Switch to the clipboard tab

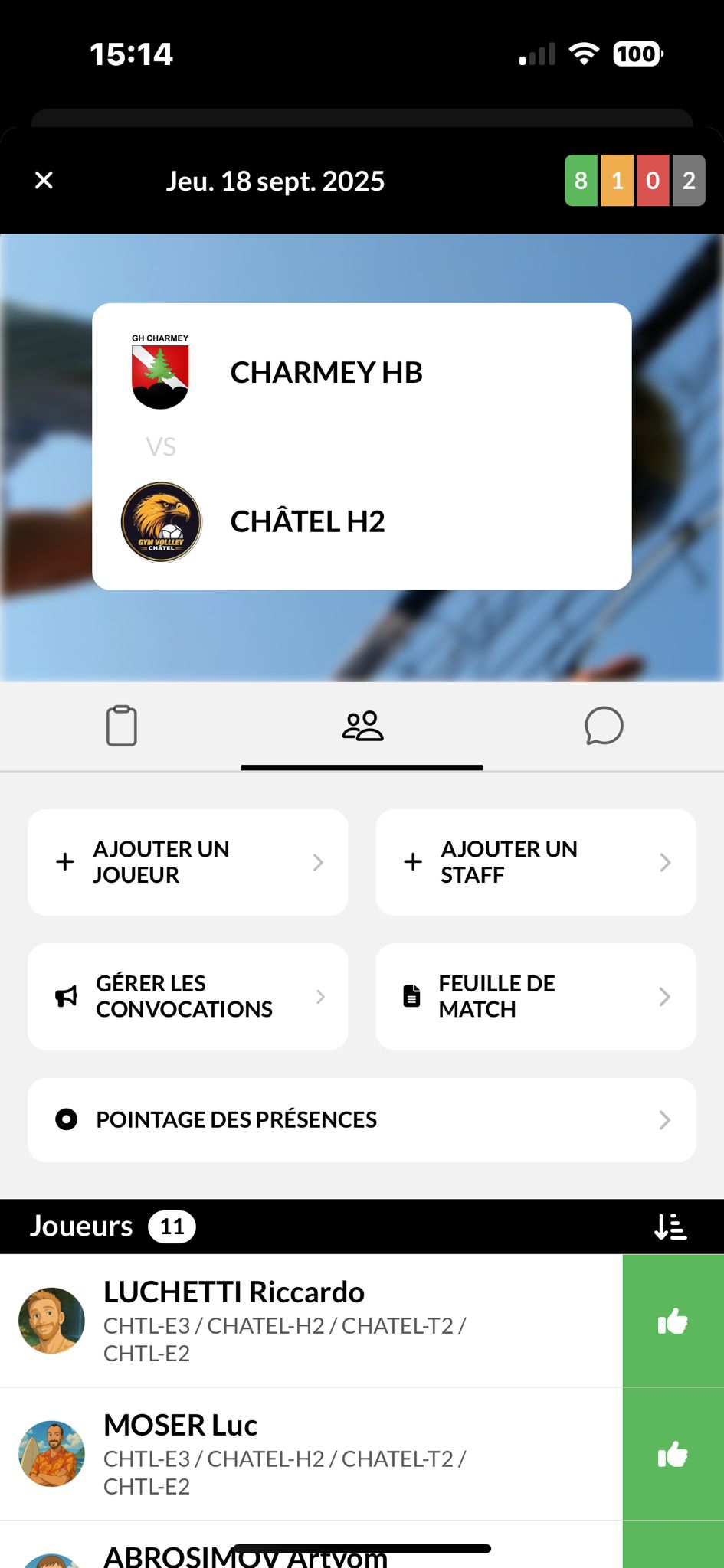click(x=121, y=726)
